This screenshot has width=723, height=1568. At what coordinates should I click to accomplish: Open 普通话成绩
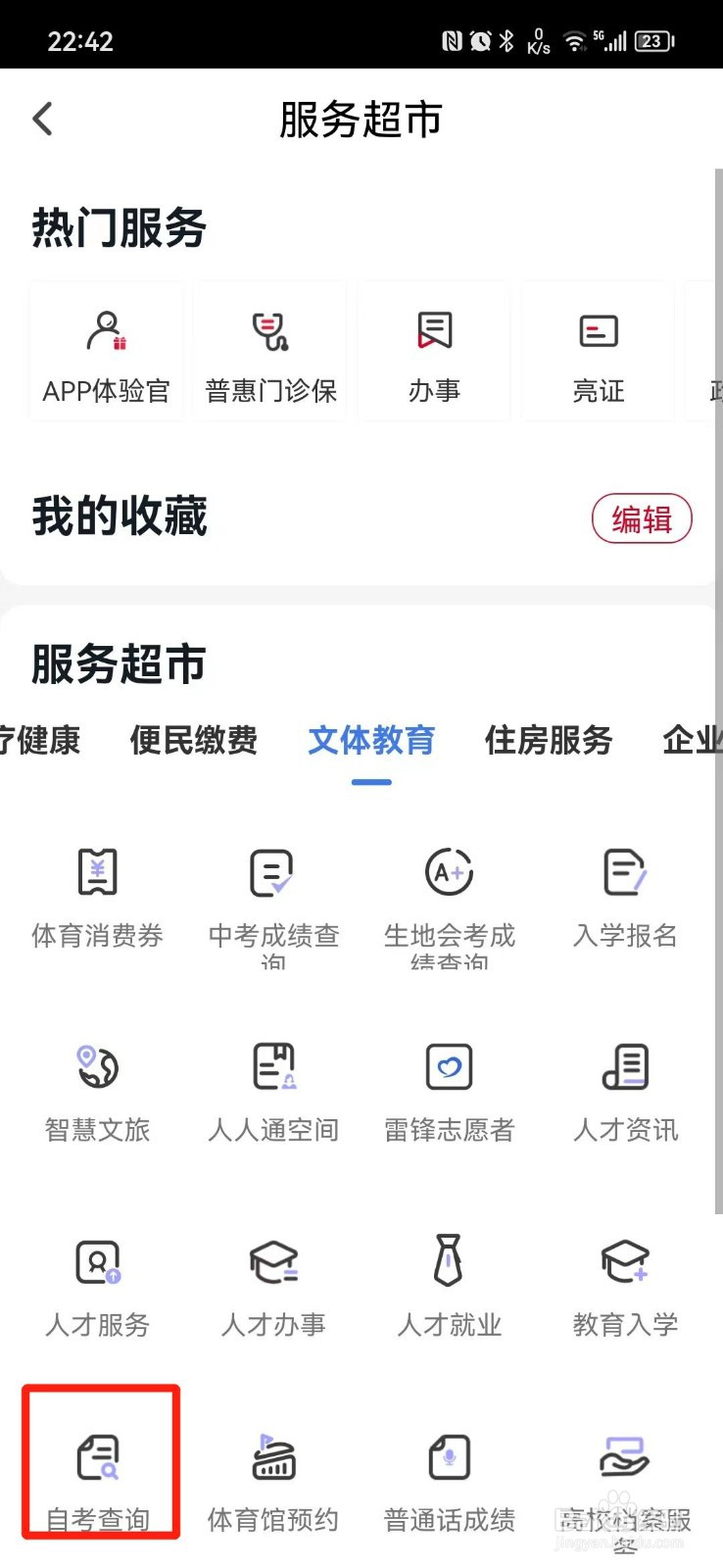450,1482
